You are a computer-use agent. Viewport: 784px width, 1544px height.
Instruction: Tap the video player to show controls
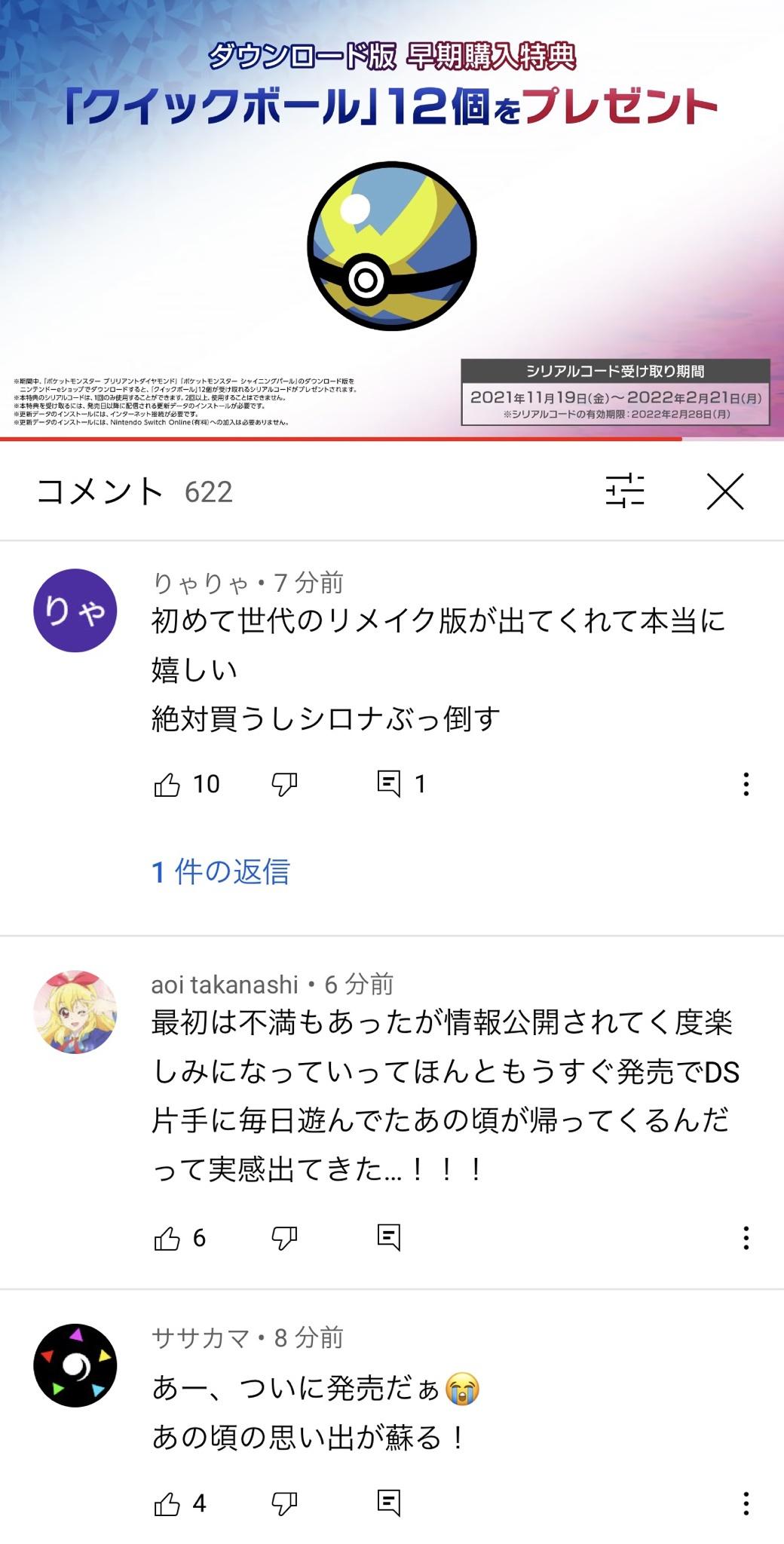click(392, 219)
